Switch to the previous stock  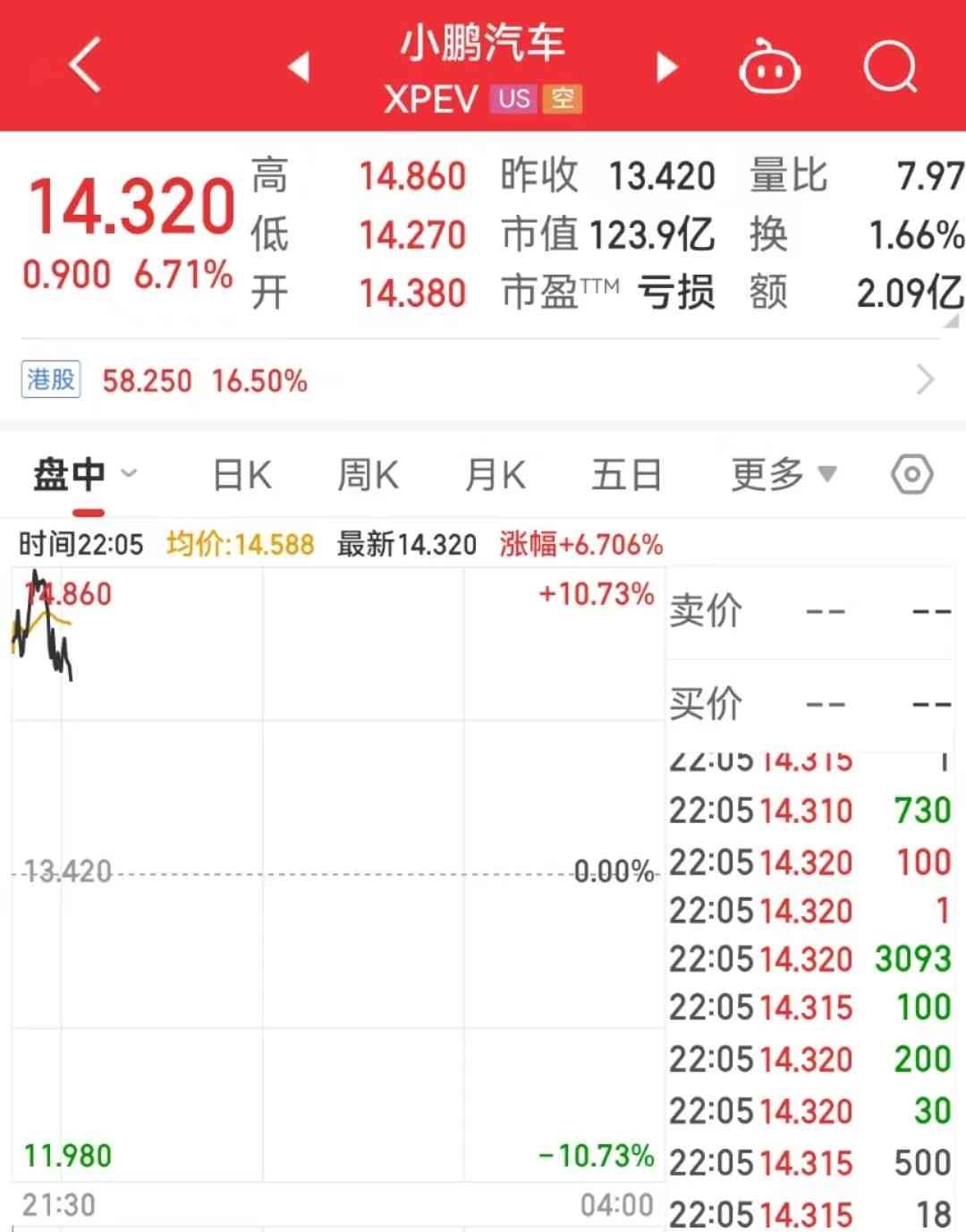[x=299, y=66]
